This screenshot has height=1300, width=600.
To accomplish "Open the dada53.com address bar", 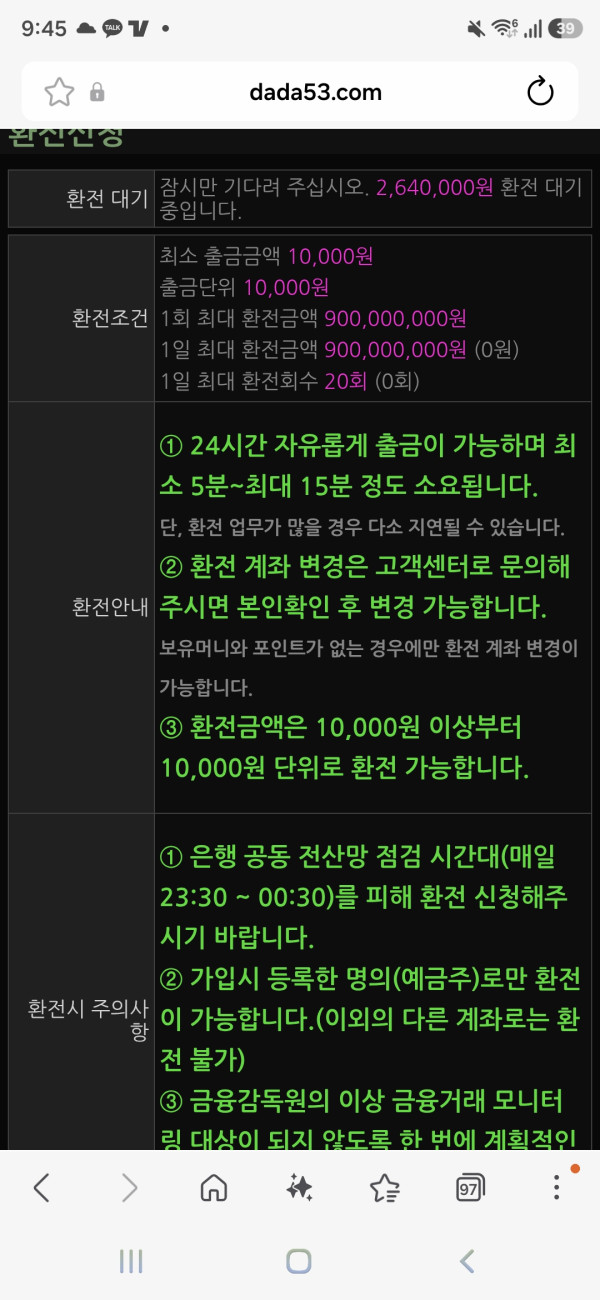I will 315,92.
